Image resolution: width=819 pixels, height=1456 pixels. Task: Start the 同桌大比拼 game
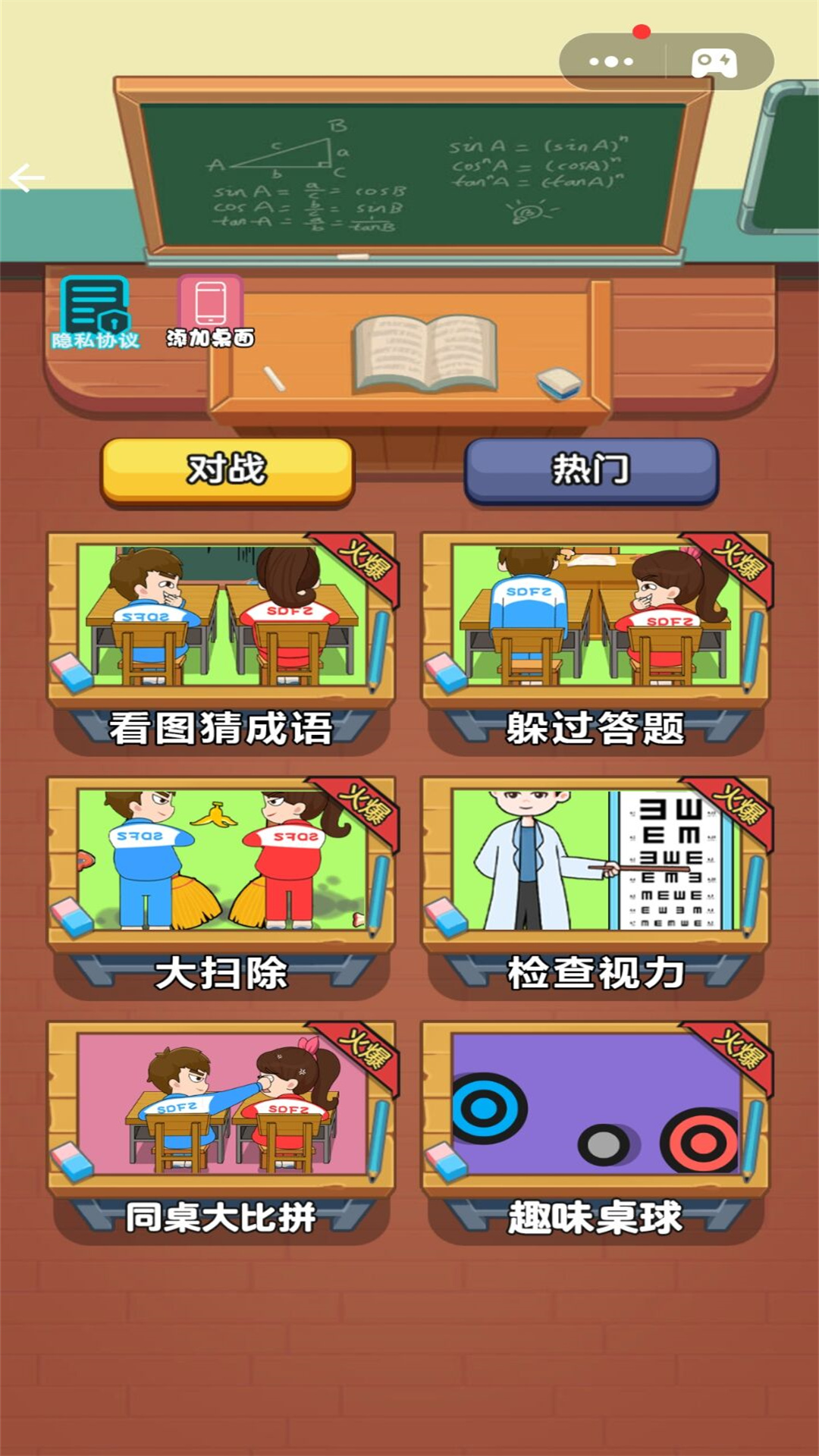(x=221, y=1131)
